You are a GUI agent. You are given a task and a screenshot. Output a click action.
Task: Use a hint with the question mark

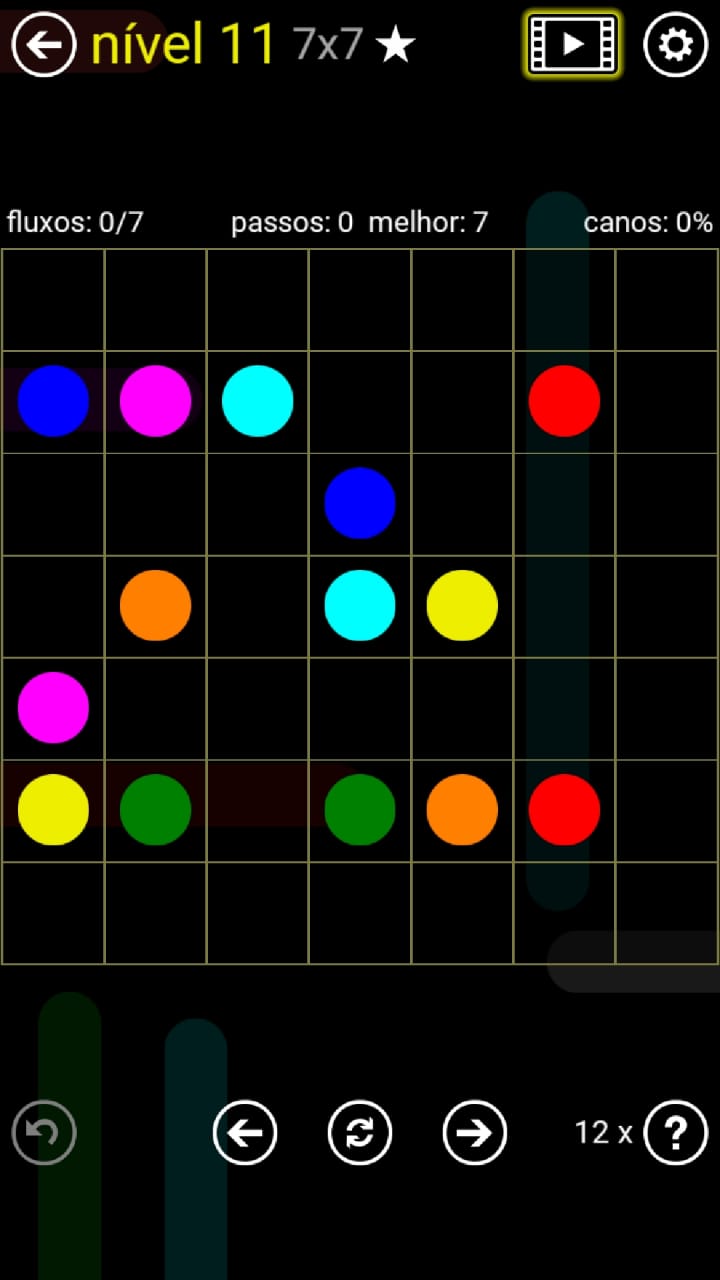tap(676, 1132)
